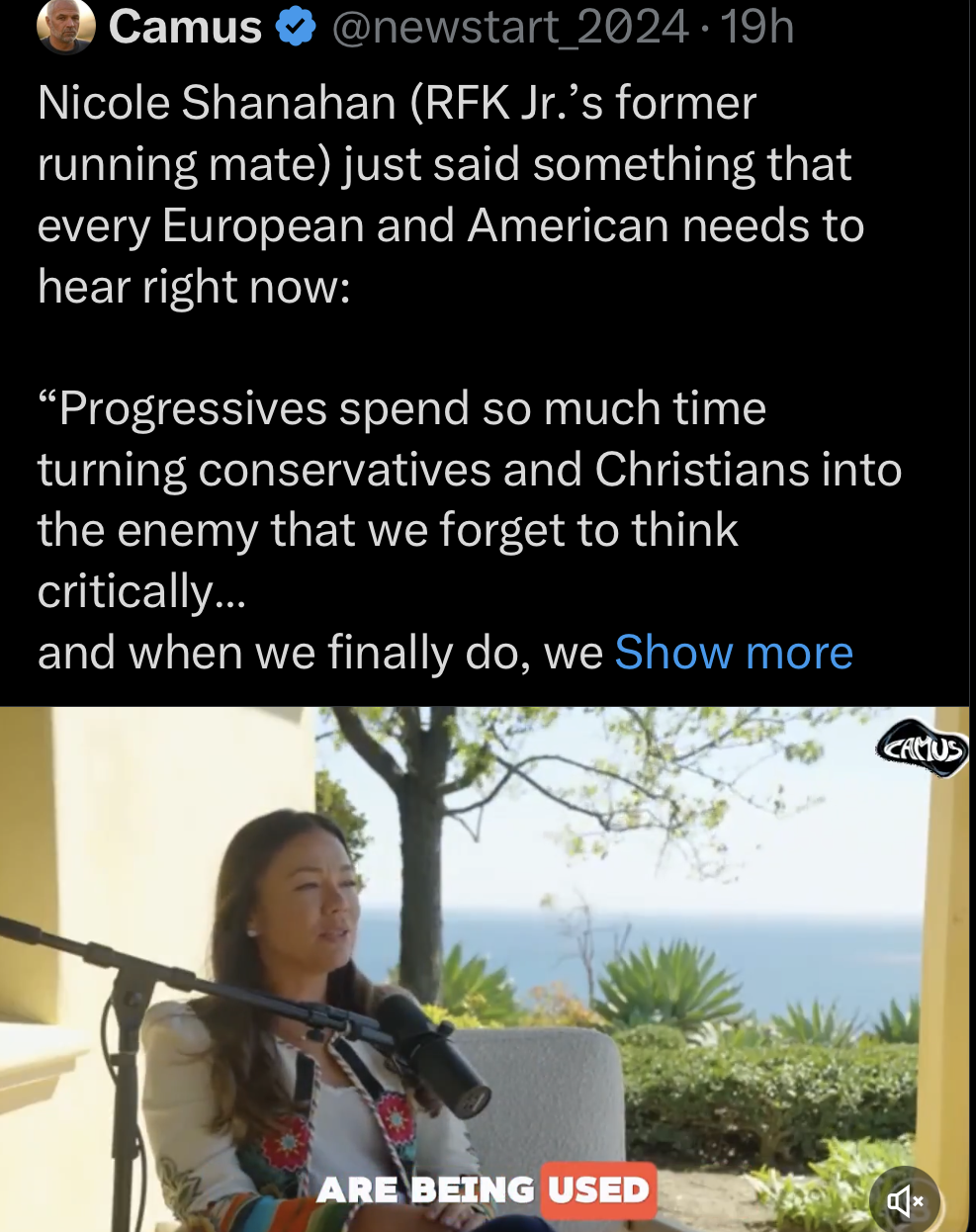This screenshot has height=1232, width=976.
Task: Unmute the video sound
Action: coord(904,1200)
